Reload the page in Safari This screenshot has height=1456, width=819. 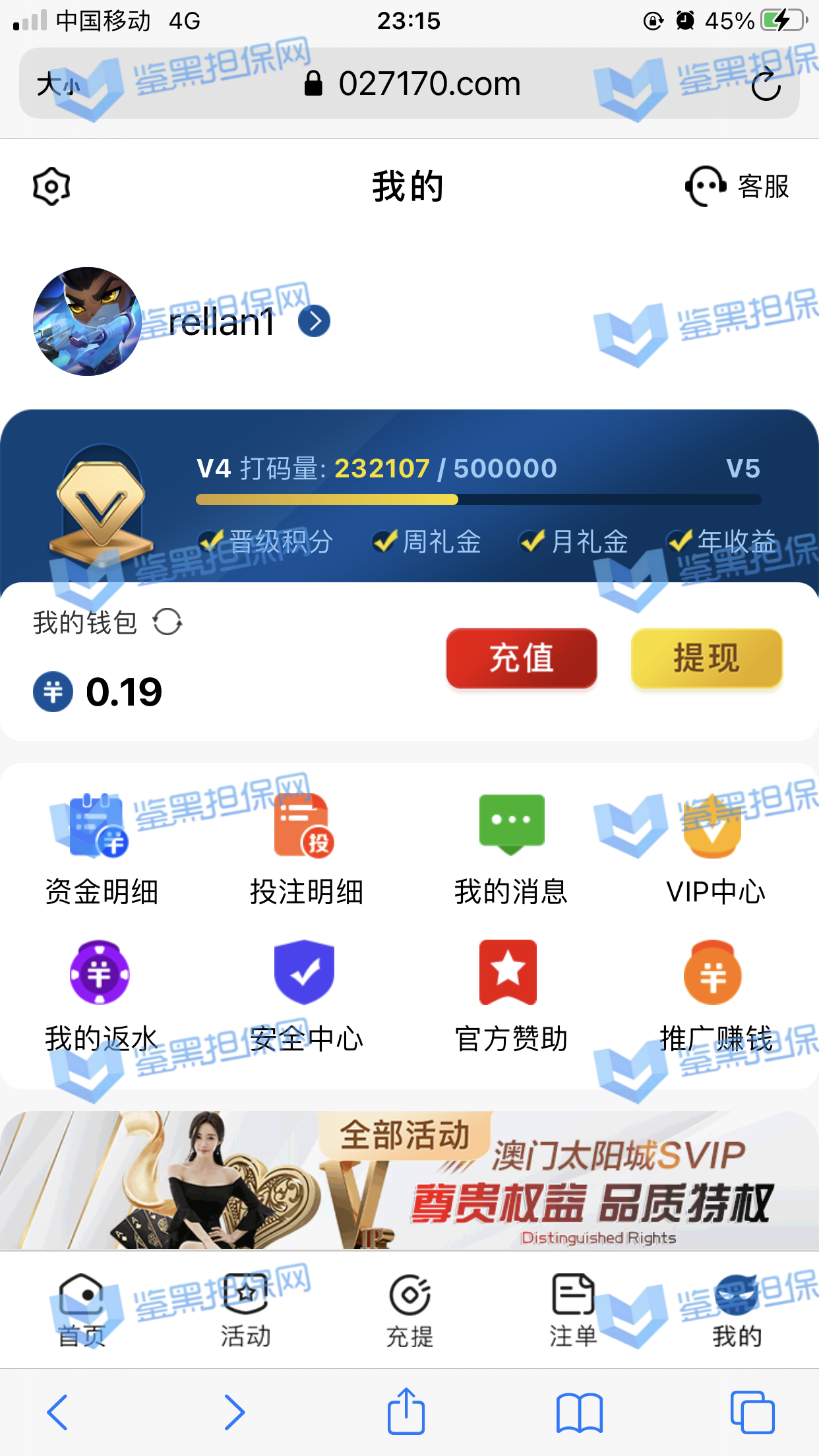[766, 84]
